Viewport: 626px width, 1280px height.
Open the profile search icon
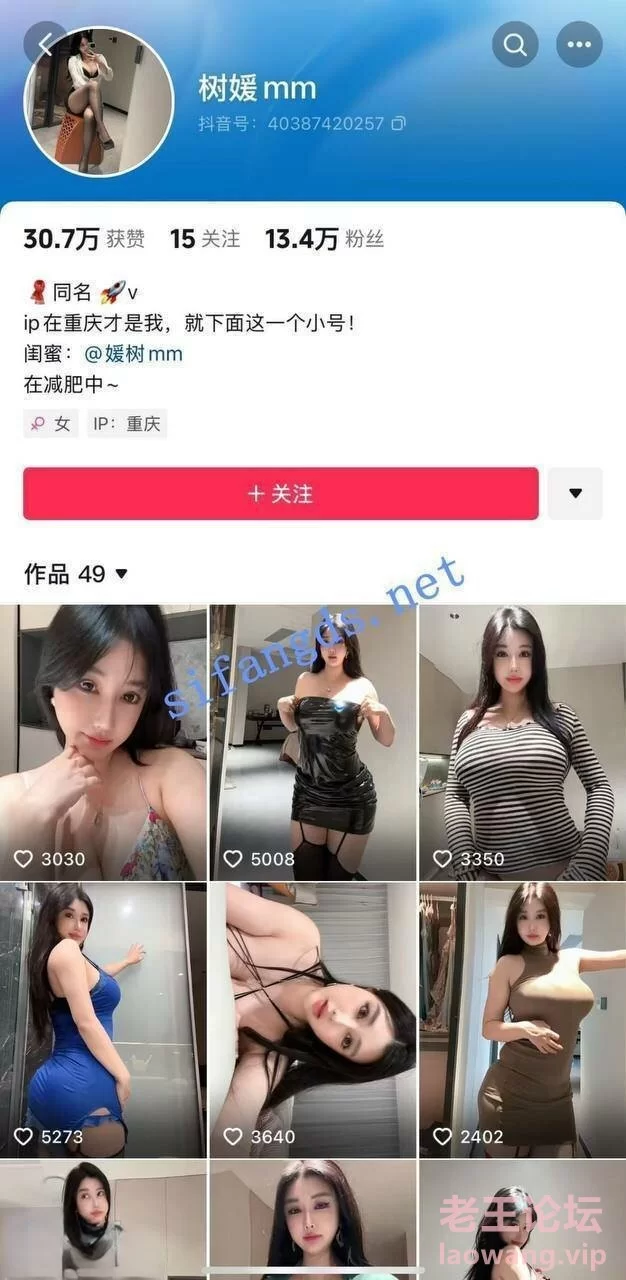coord(515,44)
